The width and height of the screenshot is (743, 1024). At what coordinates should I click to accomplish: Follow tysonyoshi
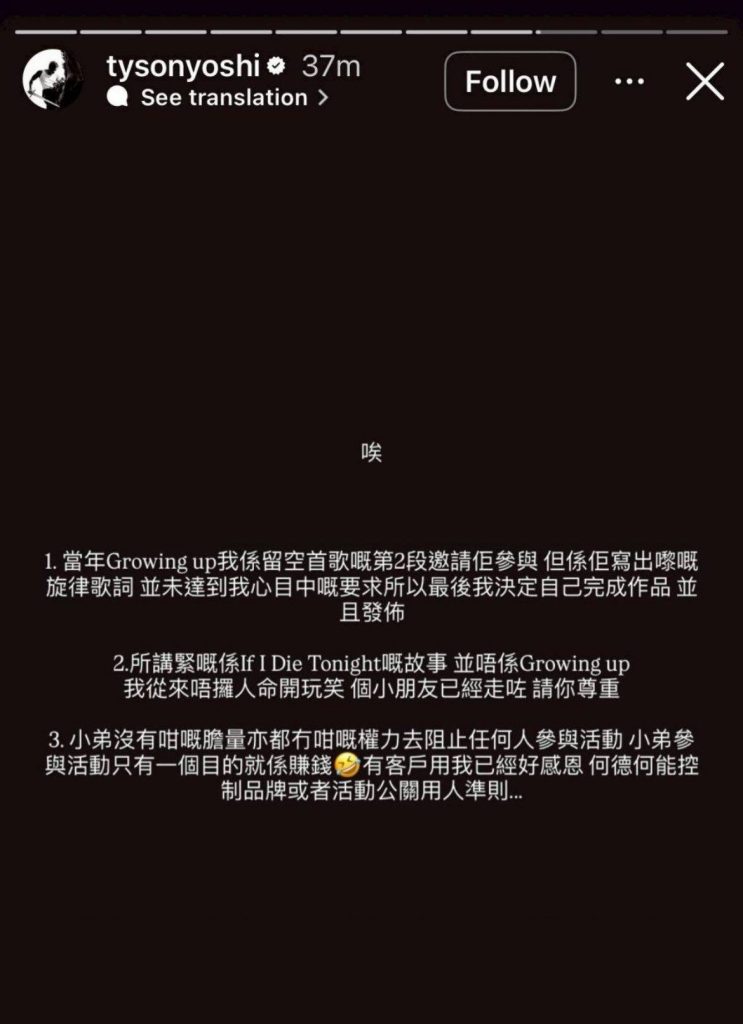[510, 81]
